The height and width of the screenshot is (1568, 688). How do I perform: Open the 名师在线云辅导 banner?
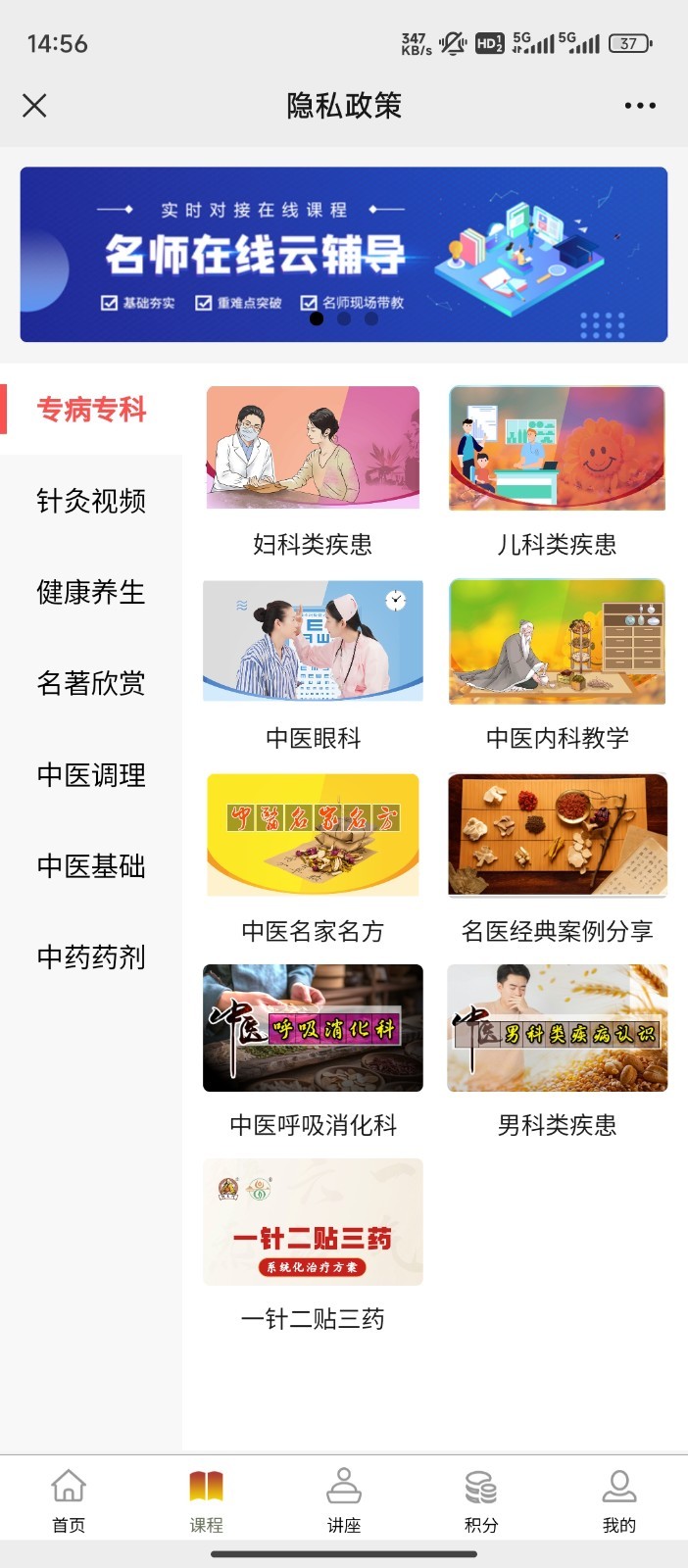(344, 255)
